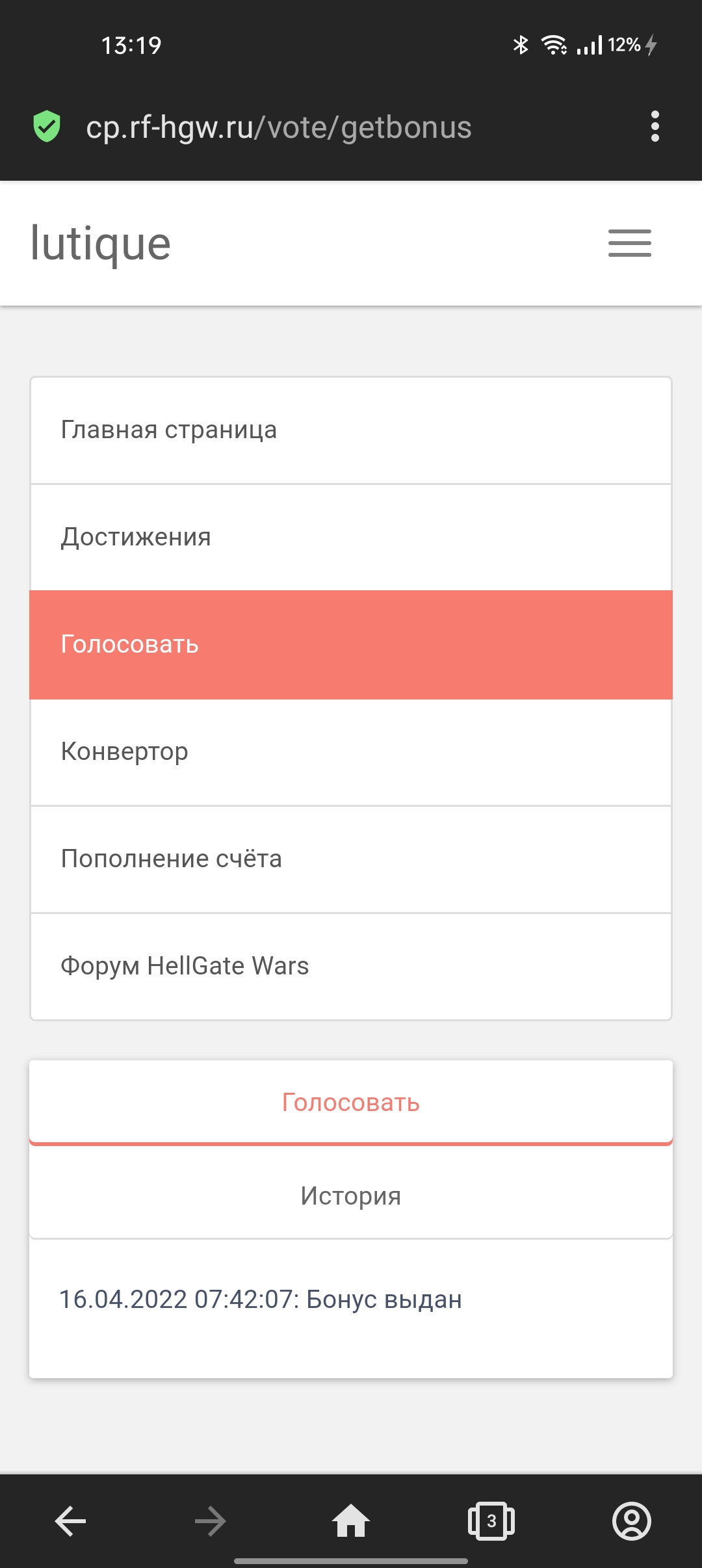The image size is (702, 1568).
Task: Tap the lutique site title
Action: [x=101, y=244]
